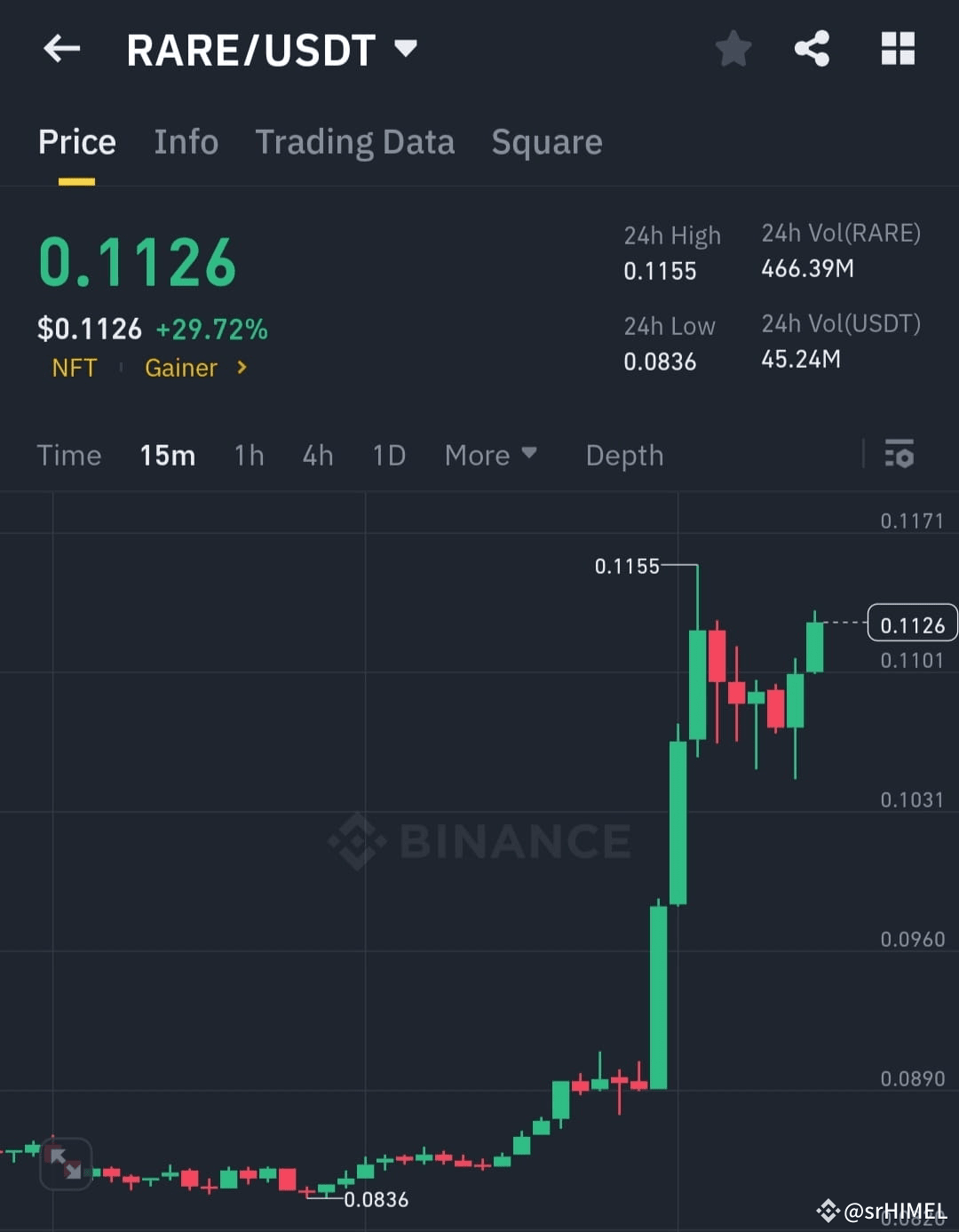Select the 1h candle interval
Viewport: 959px width, 1232px height.
point(249,455)
